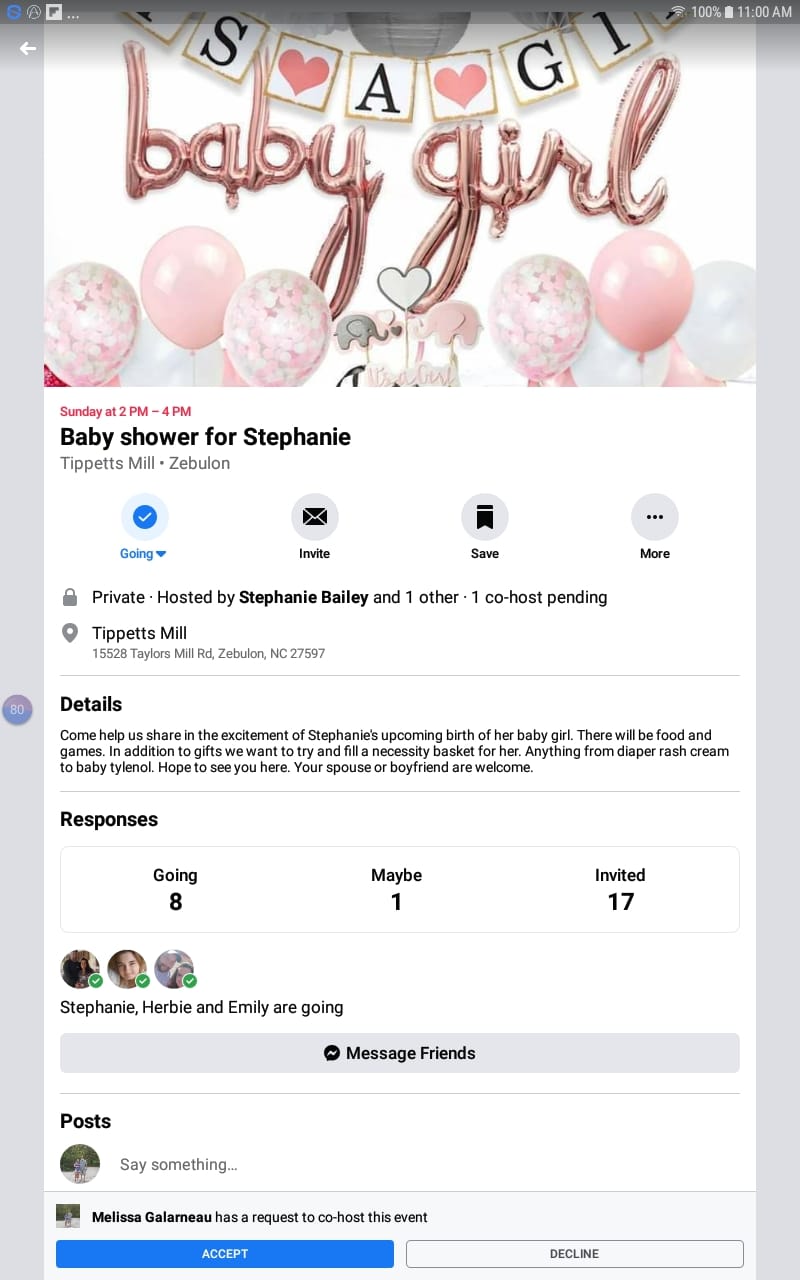The image size is (800, 1280).
Task: Decline Melissa Galarneau's co-host request
Action: 574,1254
